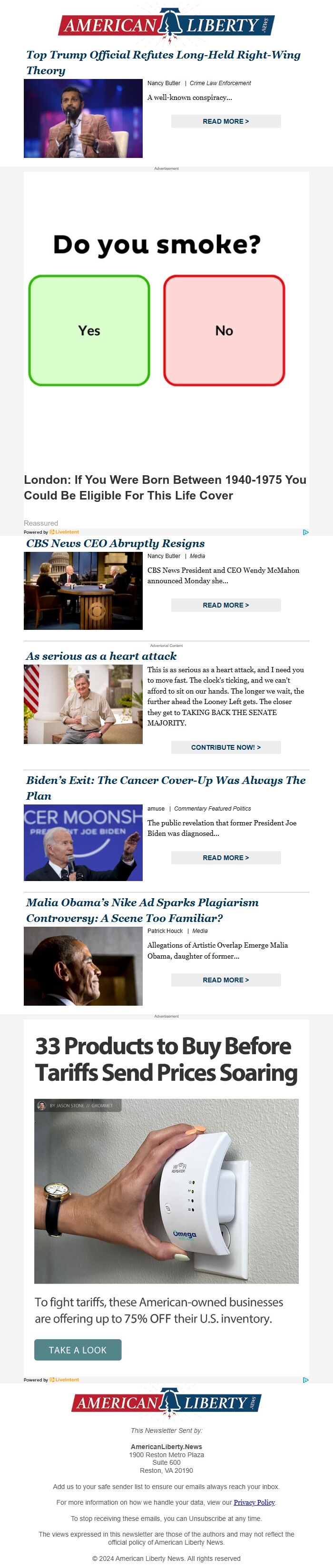Open the Malia Obama Nike Ad headline

pyautogui.click(x=142, y=910)
